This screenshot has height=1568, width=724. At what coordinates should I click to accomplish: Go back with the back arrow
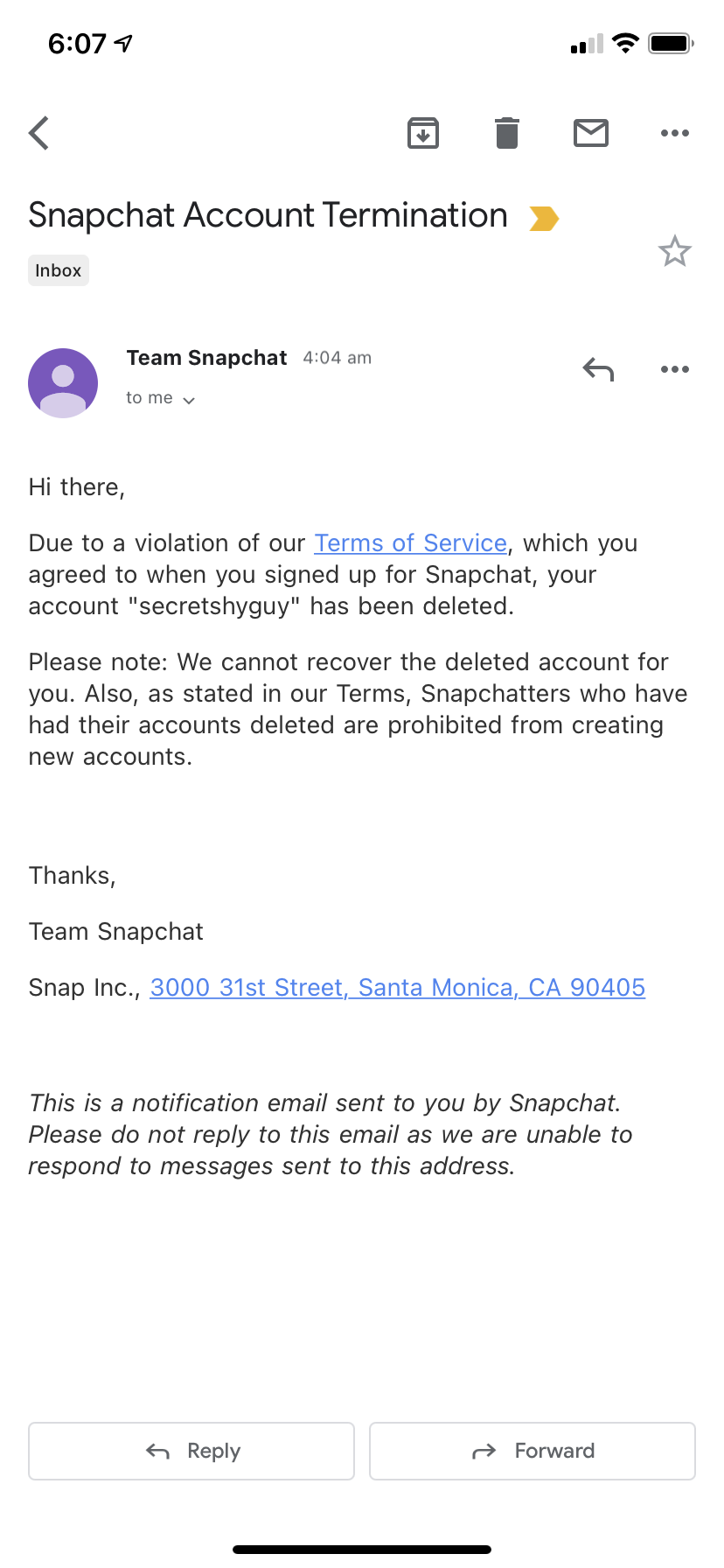38,133
